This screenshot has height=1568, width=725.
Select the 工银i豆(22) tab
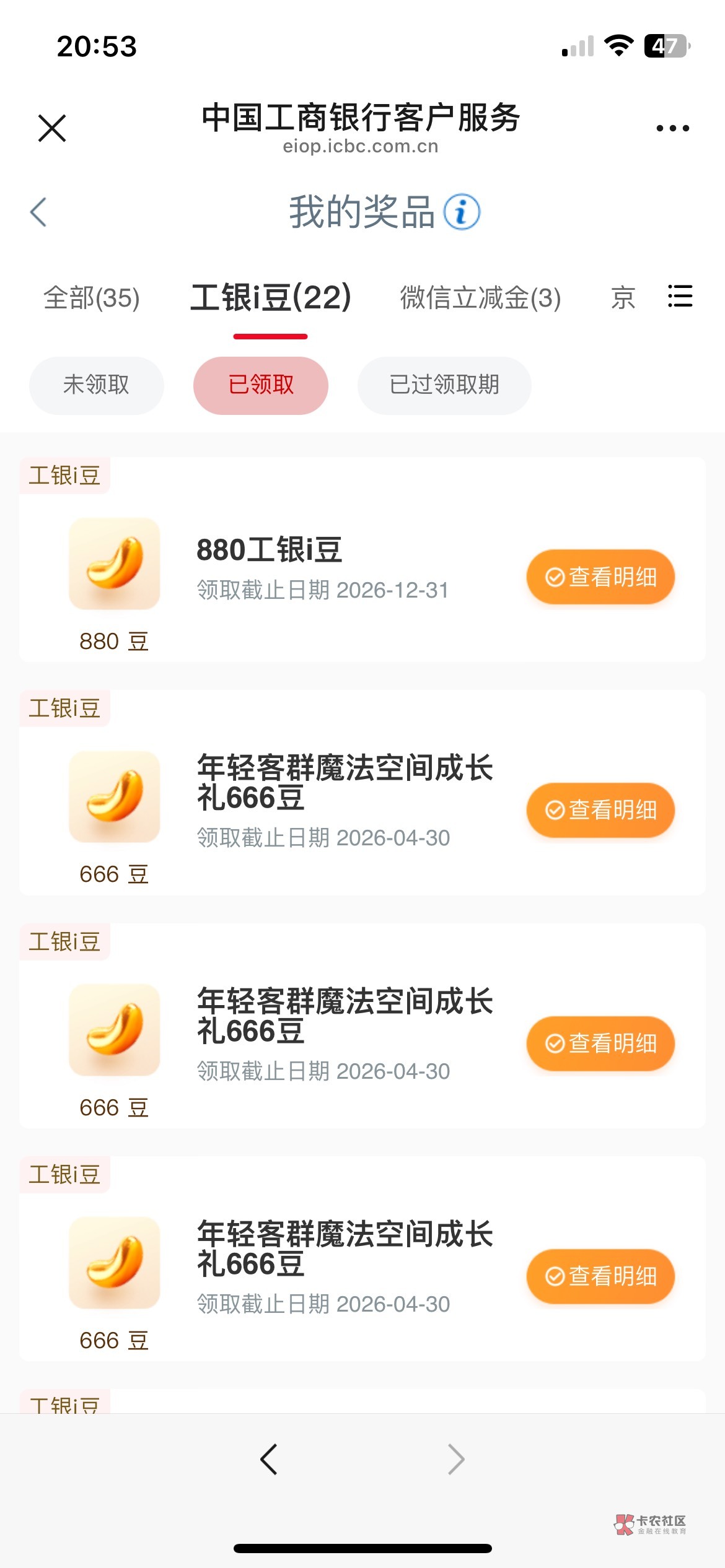click(271, 298)
